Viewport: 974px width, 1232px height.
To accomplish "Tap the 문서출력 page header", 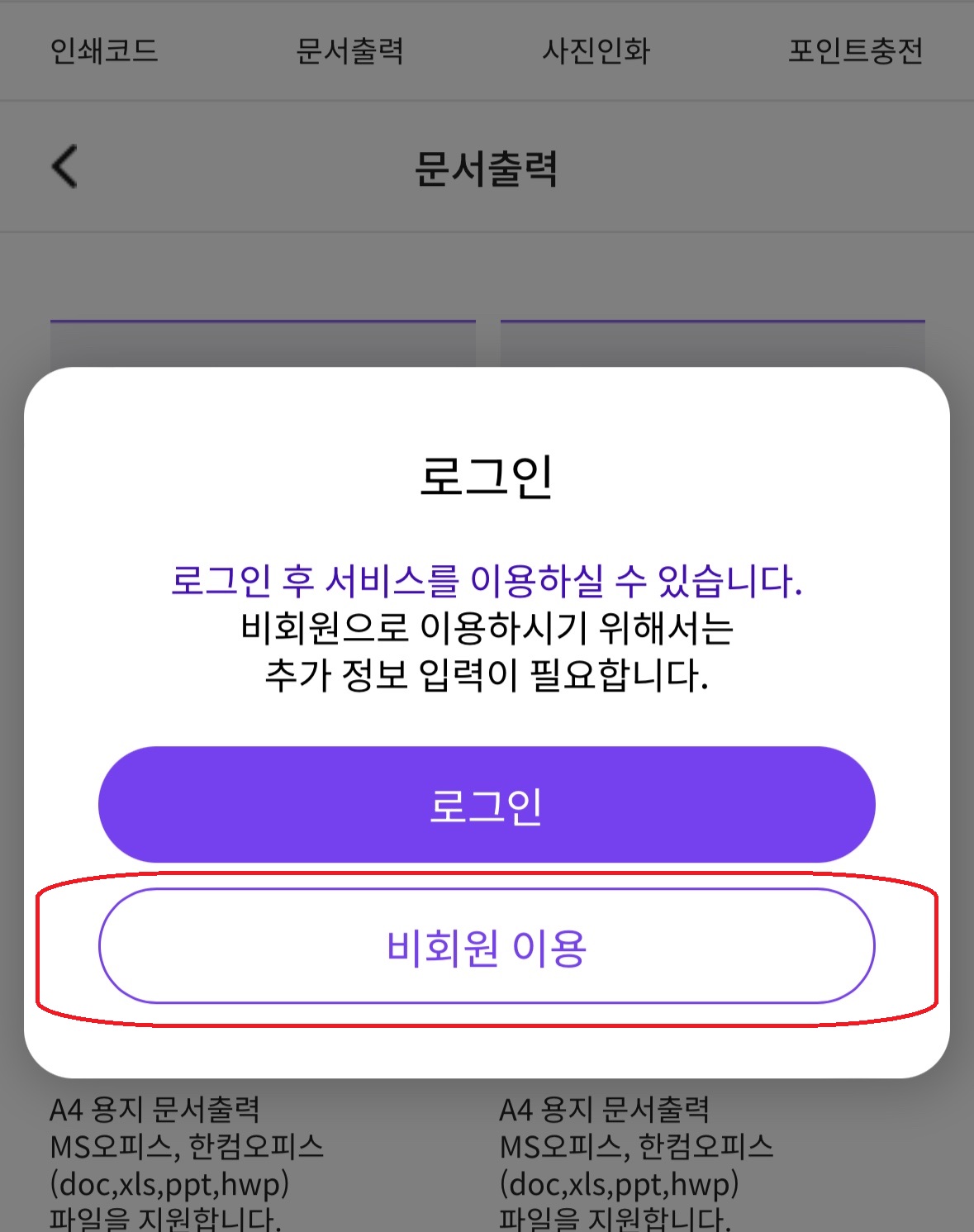I will click(487, 167).
